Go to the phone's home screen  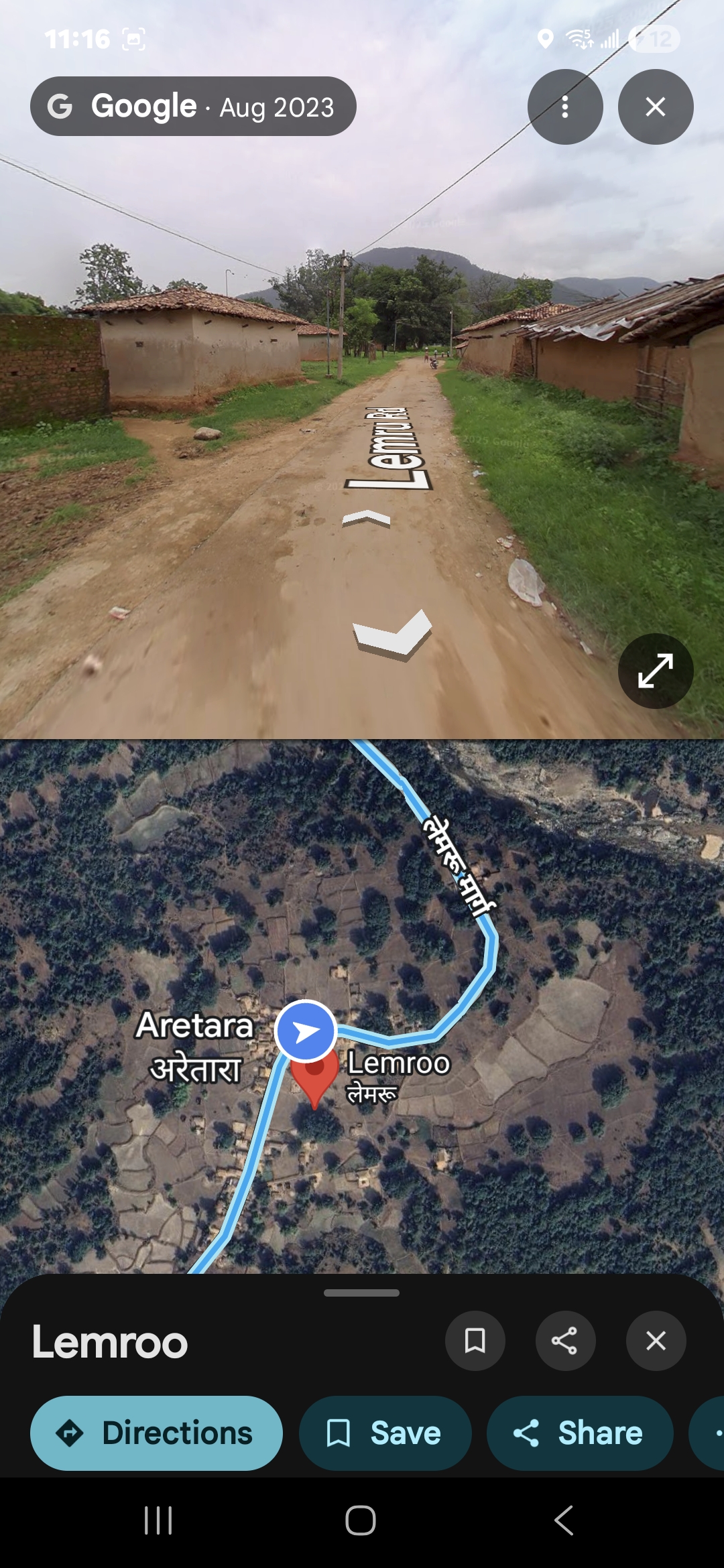coord(361,1520)
